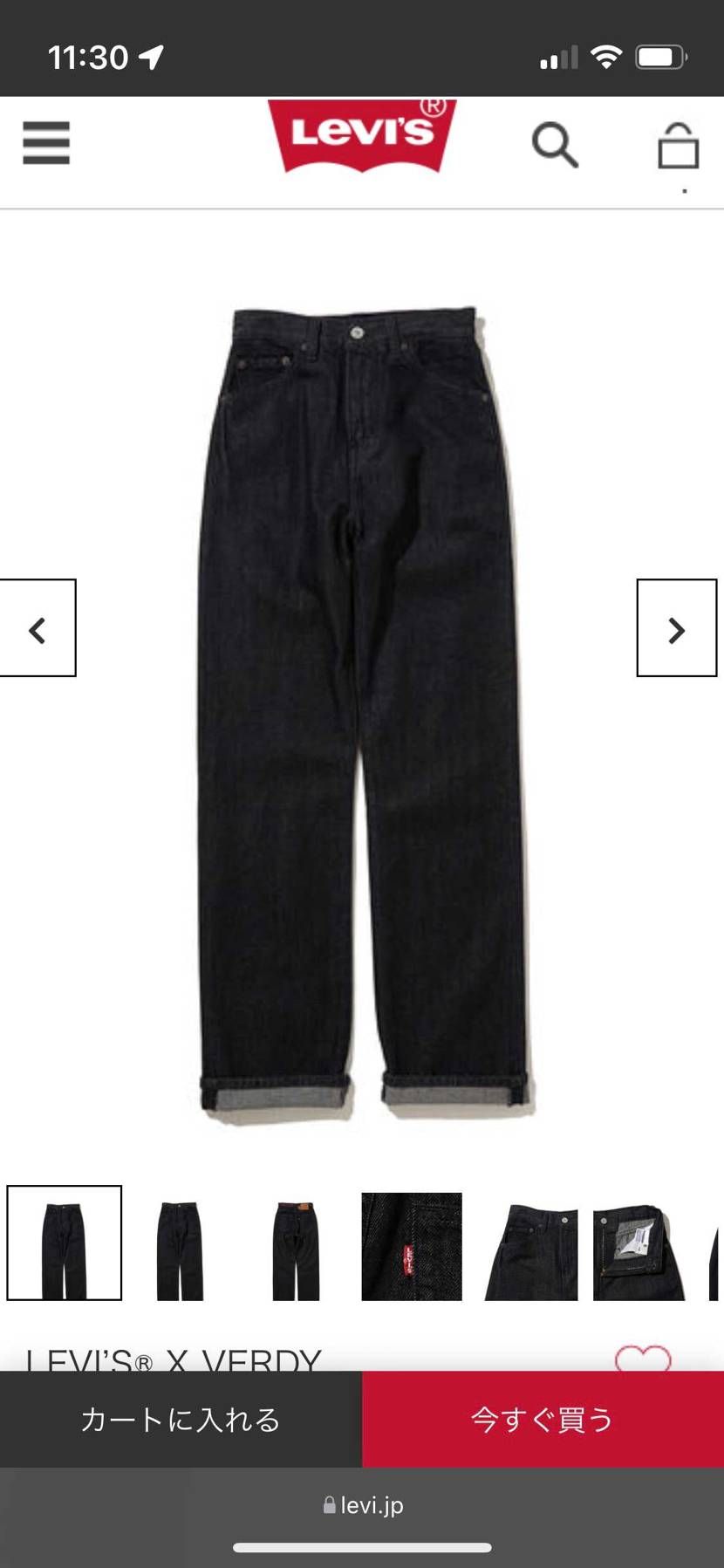724x1568 pixels.
Task: Show the previous product image
Action: click(x=38, y=628)
